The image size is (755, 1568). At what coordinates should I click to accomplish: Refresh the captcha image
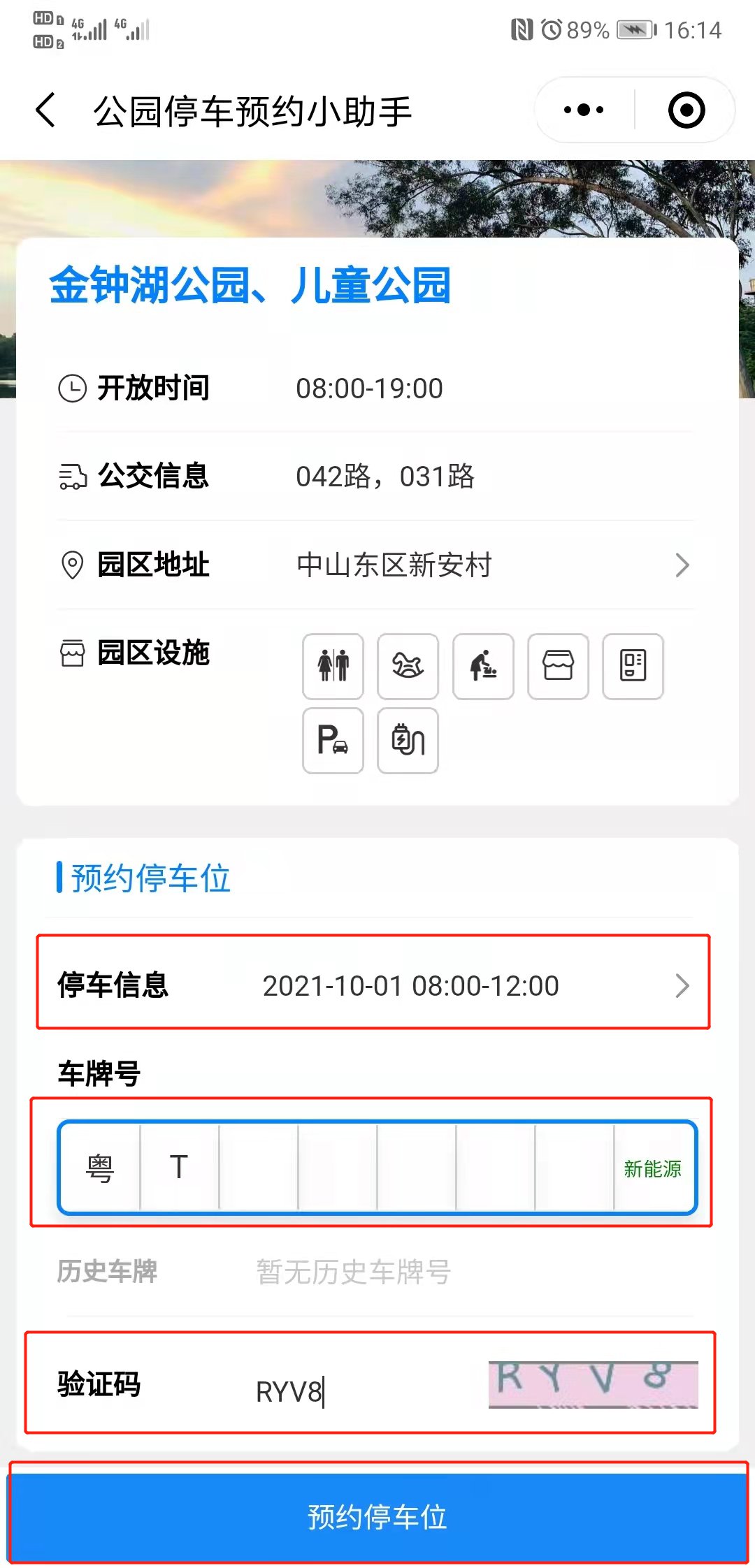593,1384
